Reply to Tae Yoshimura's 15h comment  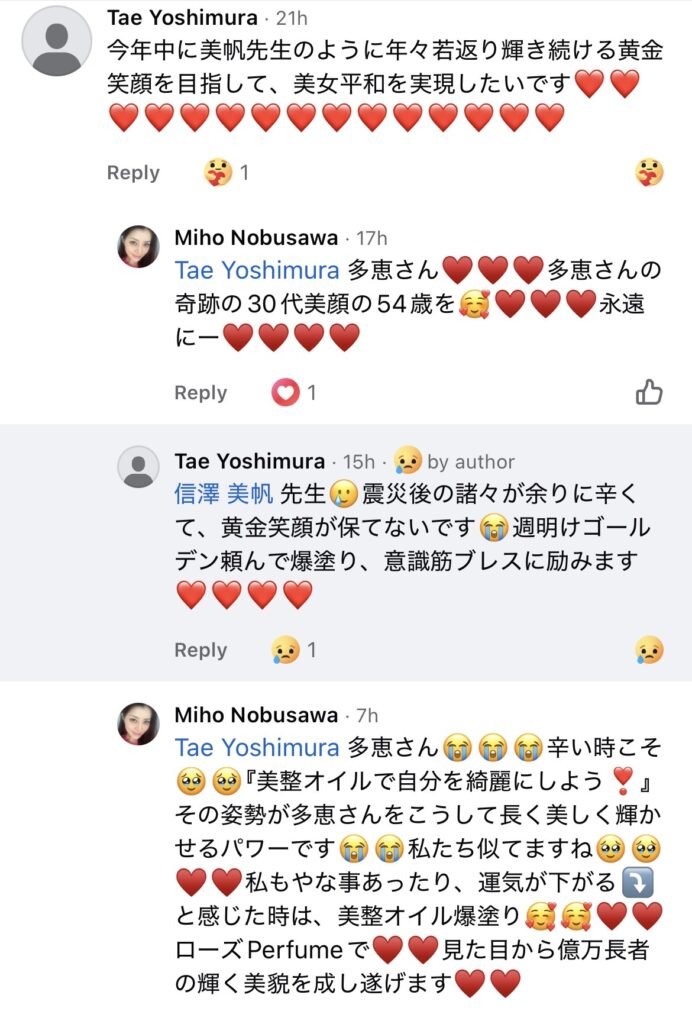200,650
